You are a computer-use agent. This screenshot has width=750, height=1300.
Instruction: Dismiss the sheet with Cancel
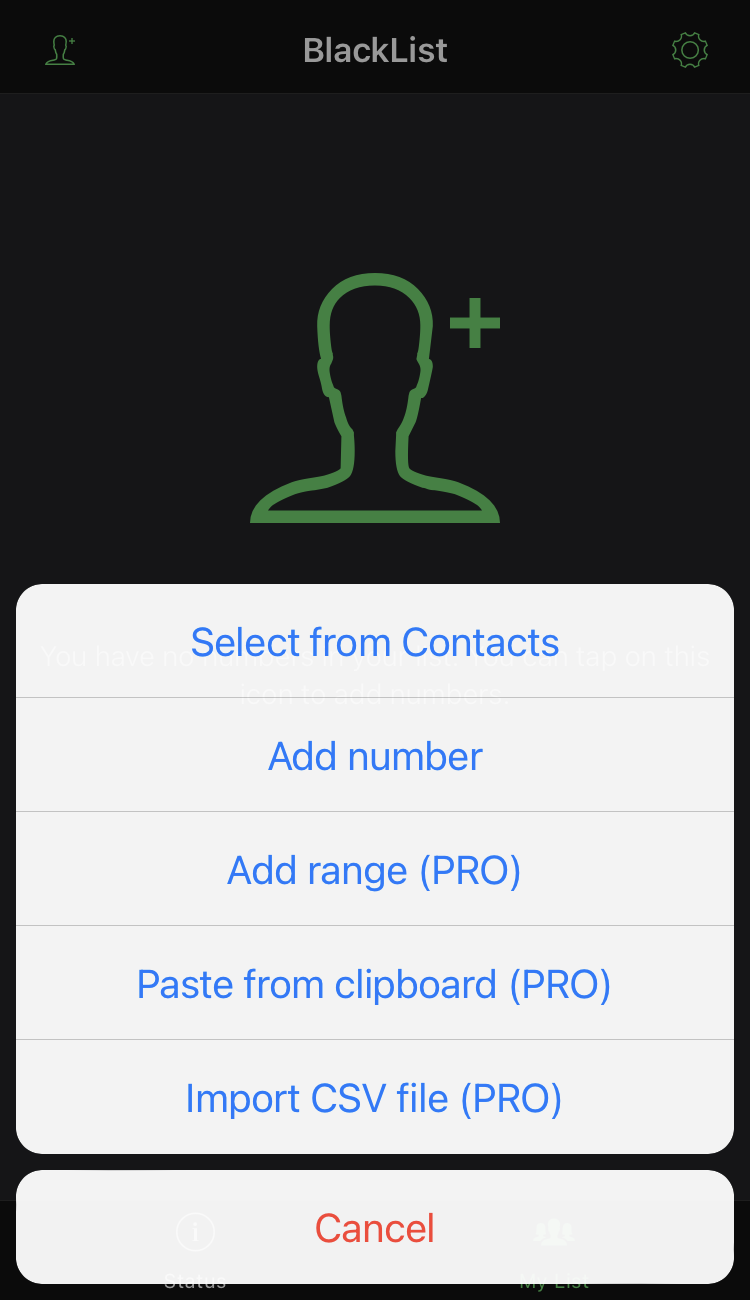pos(375,1227)
